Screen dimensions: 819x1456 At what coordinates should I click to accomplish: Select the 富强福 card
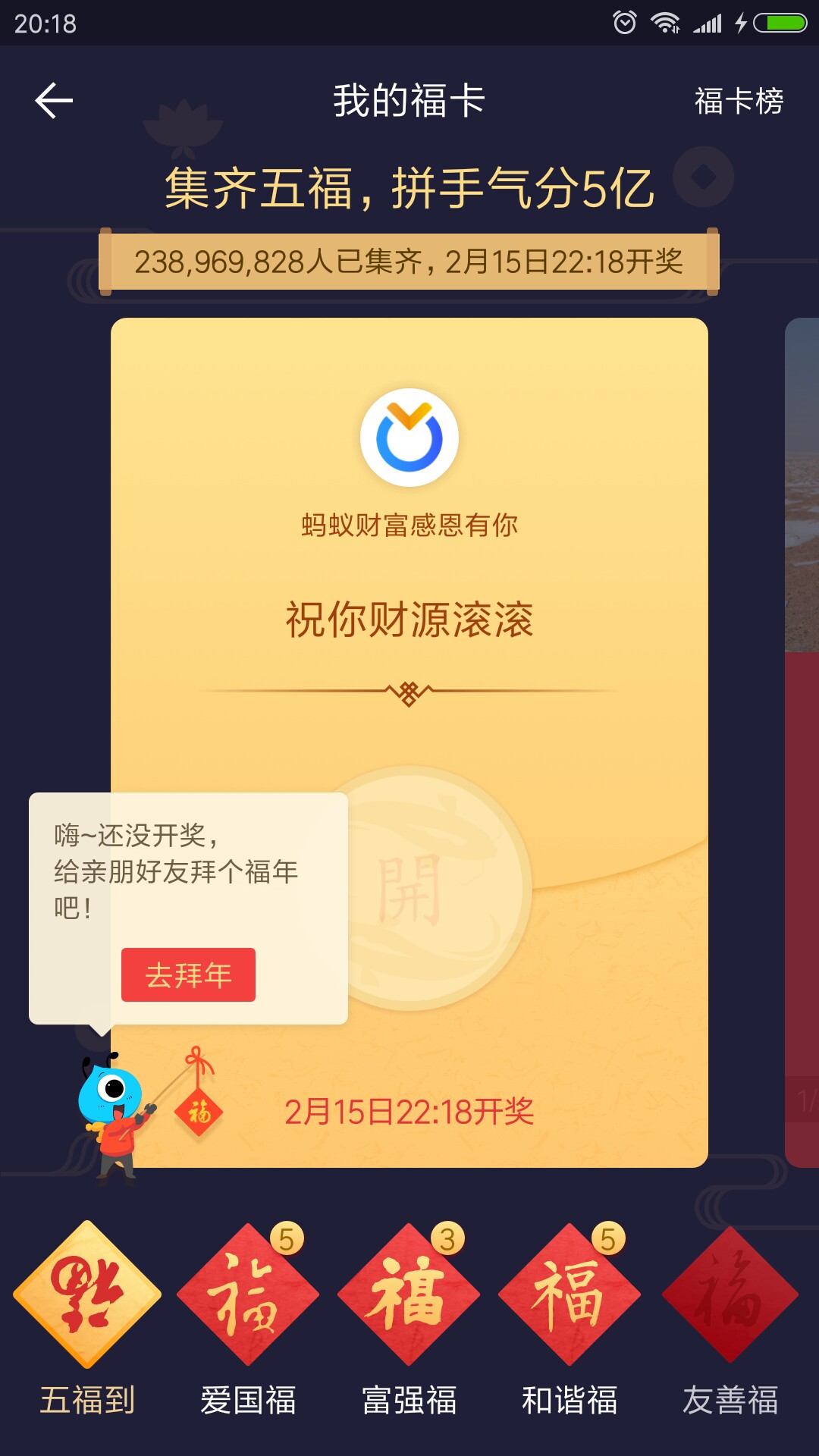pos(409,1319)
